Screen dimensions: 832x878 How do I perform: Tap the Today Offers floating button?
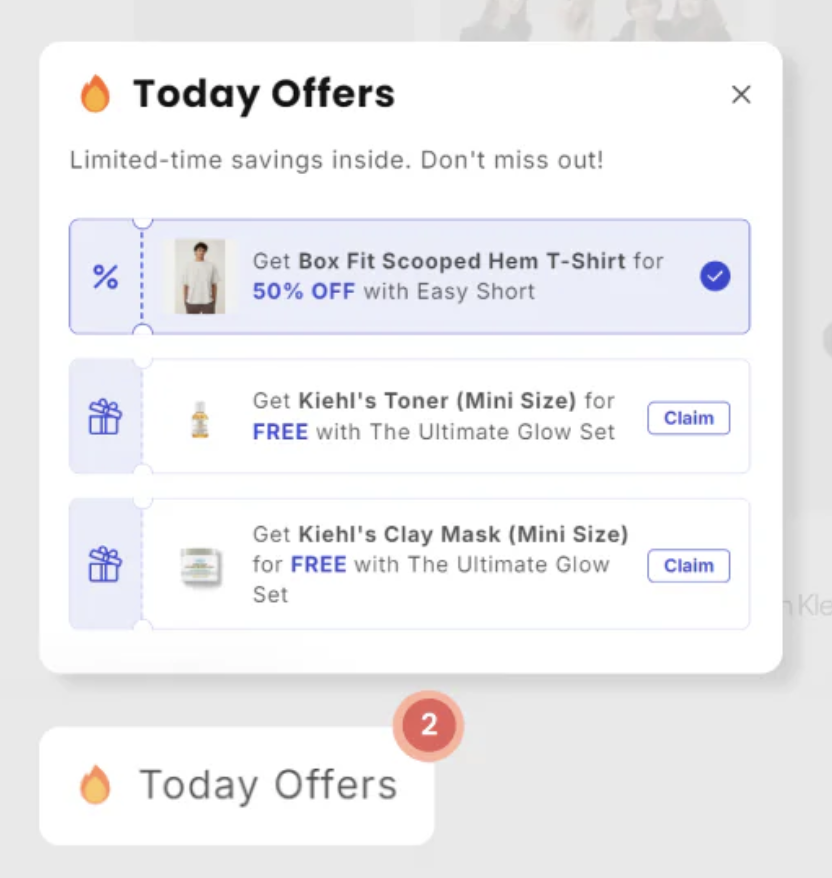click(x=237, y=785)
